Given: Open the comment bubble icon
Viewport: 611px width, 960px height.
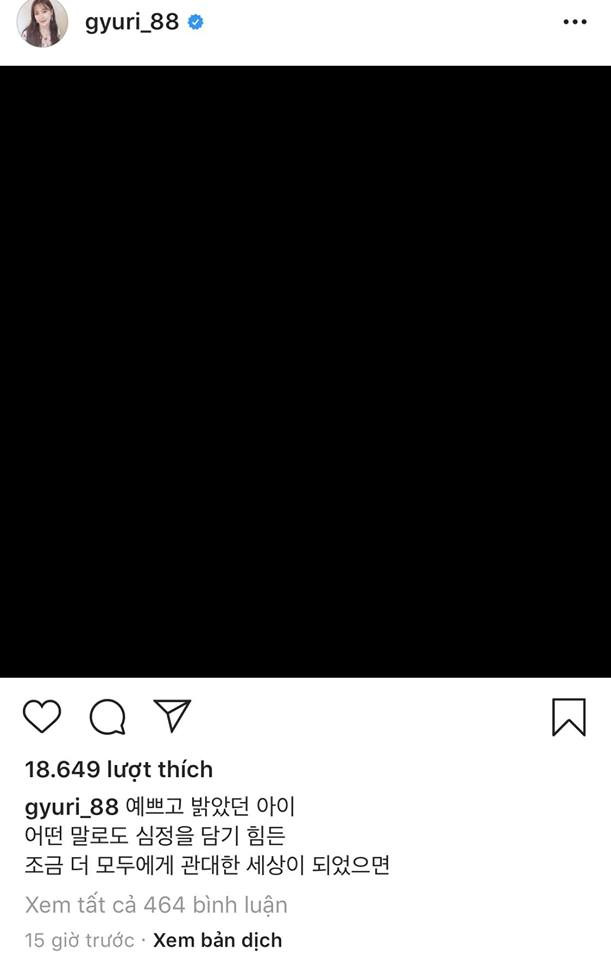Looking at the screenshot, I should [x=107, y=716].
